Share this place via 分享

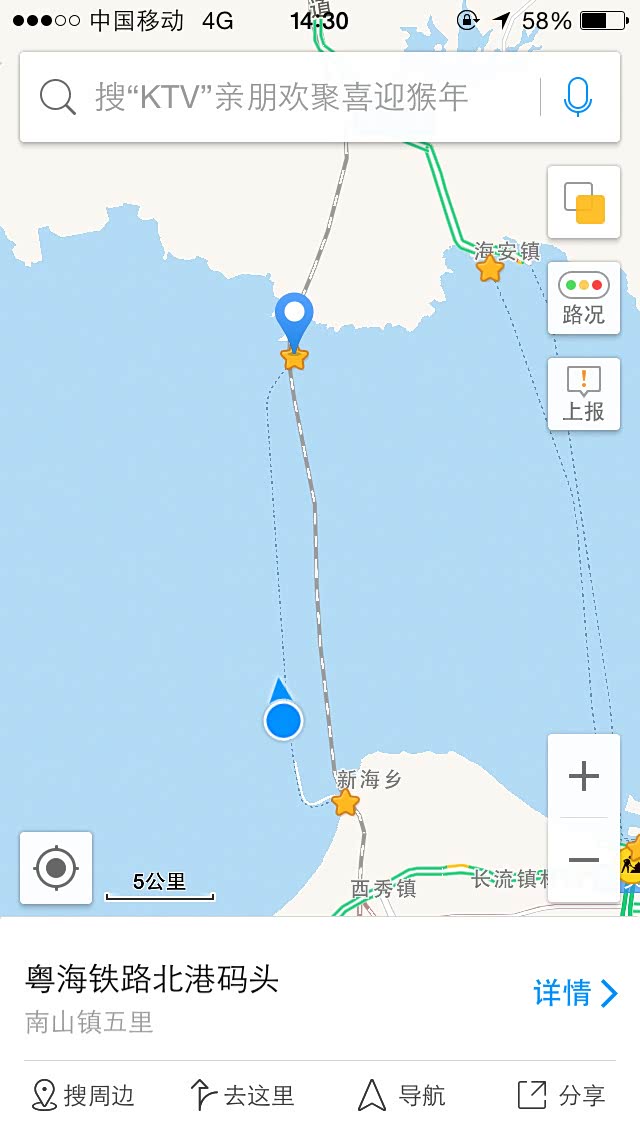562,1095
